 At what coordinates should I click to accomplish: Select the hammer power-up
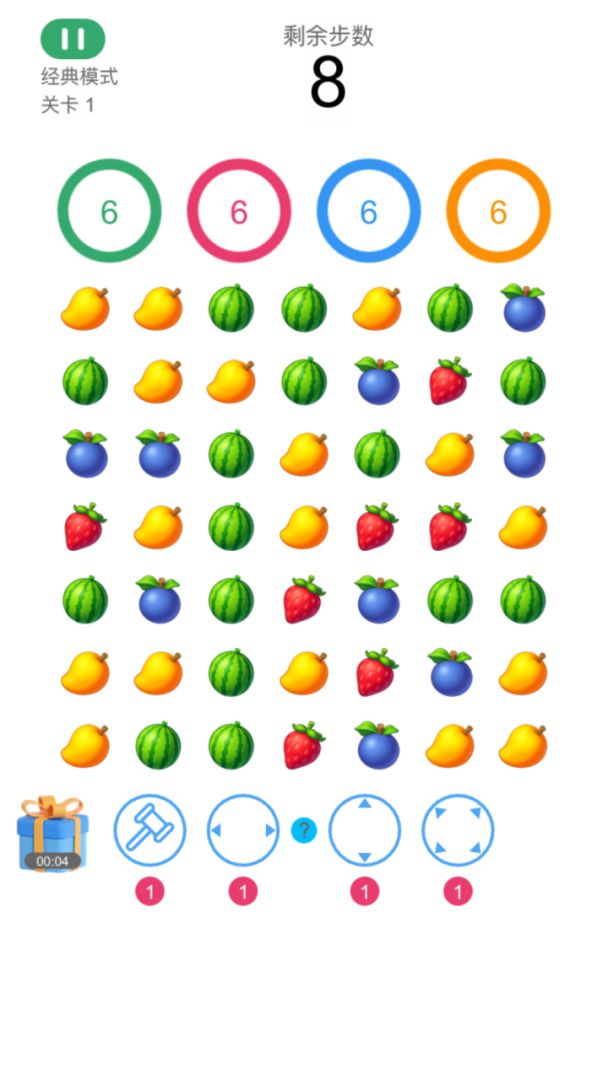[150, 830]
